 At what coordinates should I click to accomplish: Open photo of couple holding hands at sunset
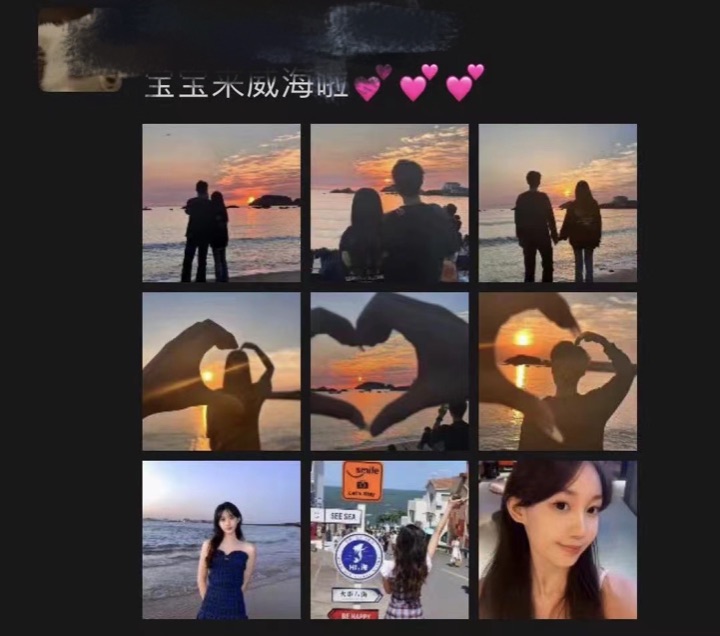[x=557, y=203]
